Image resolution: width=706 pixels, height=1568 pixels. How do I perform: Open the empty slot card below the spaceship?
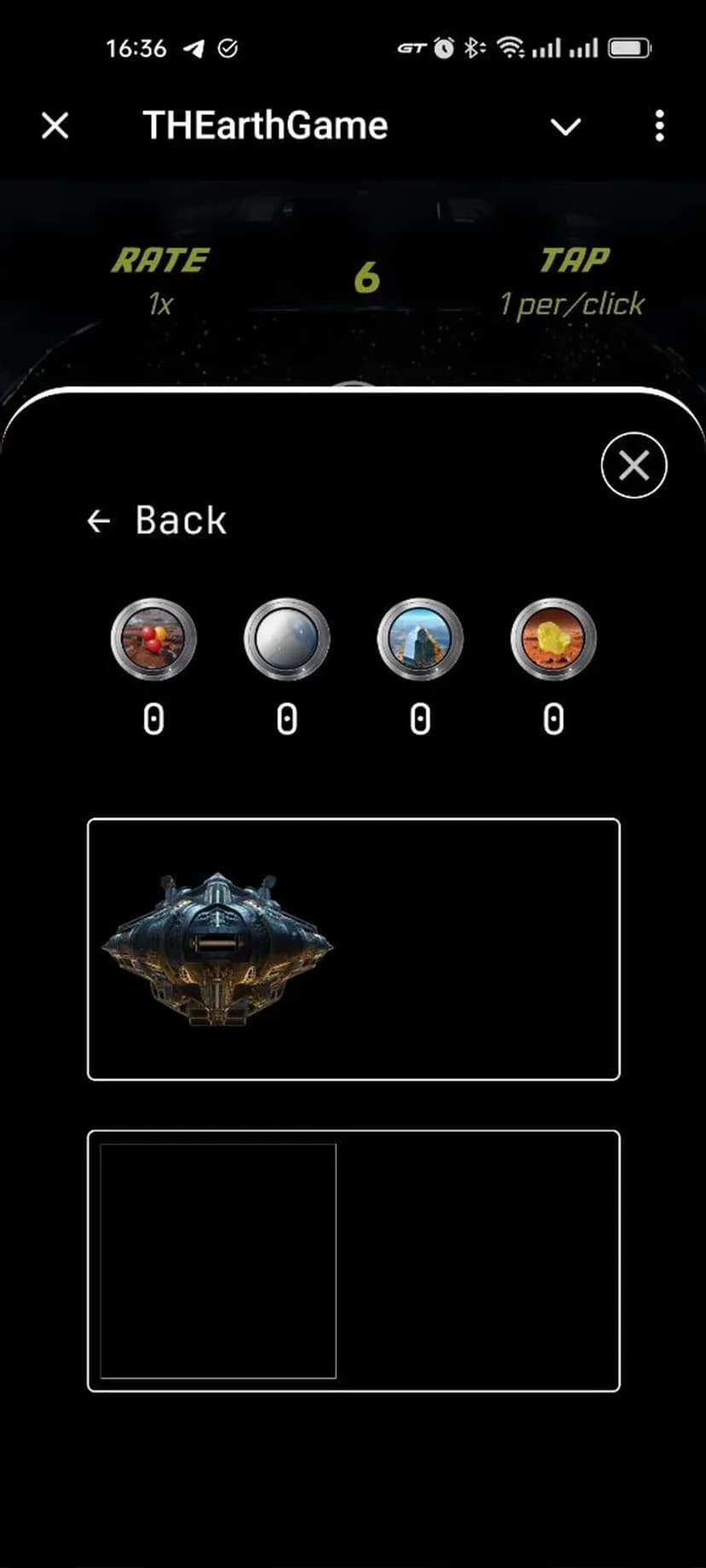click(353, 1260)
